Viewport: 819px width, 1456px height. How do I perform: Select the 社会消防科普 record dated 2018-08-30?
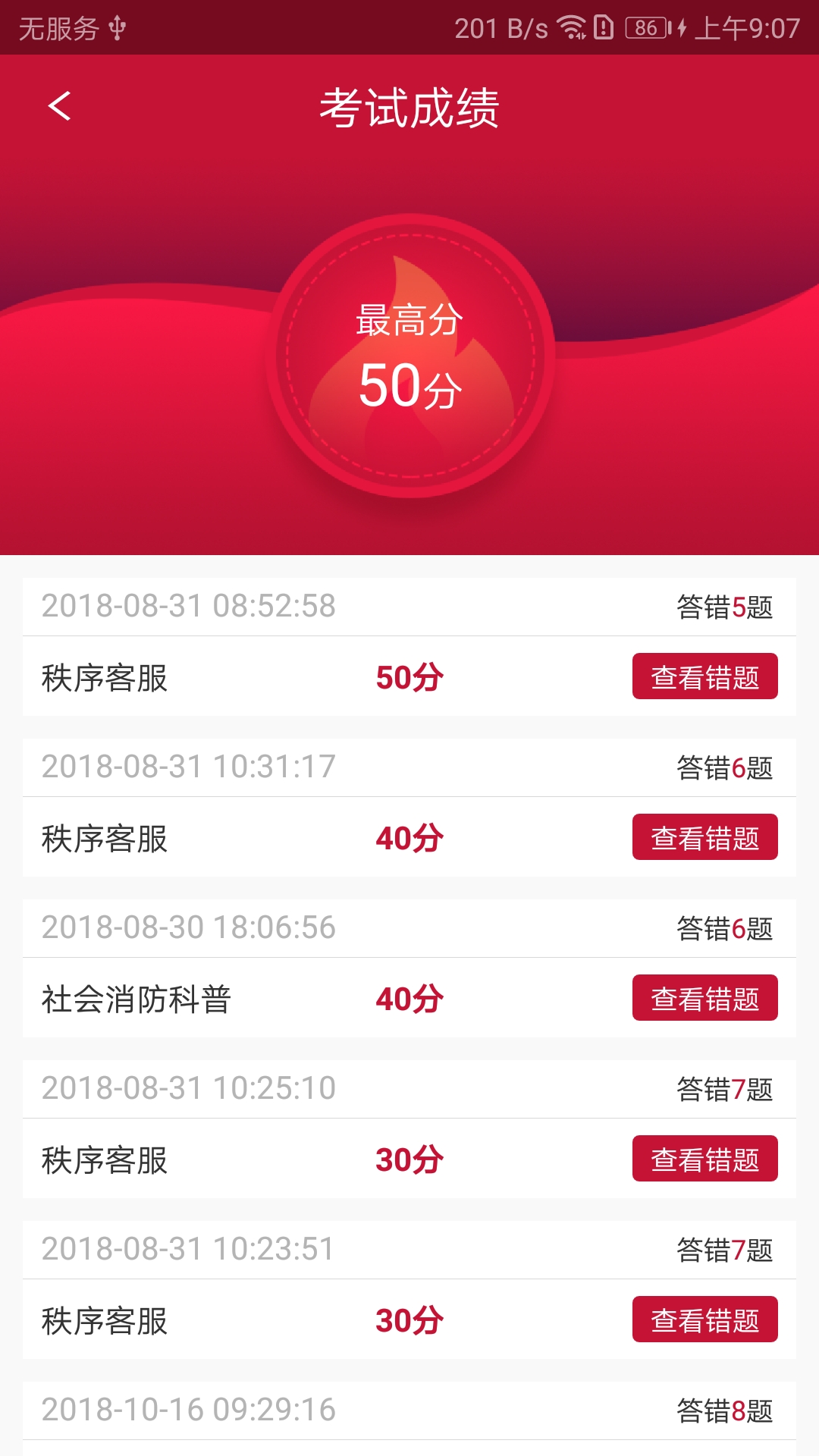[136, 998]
